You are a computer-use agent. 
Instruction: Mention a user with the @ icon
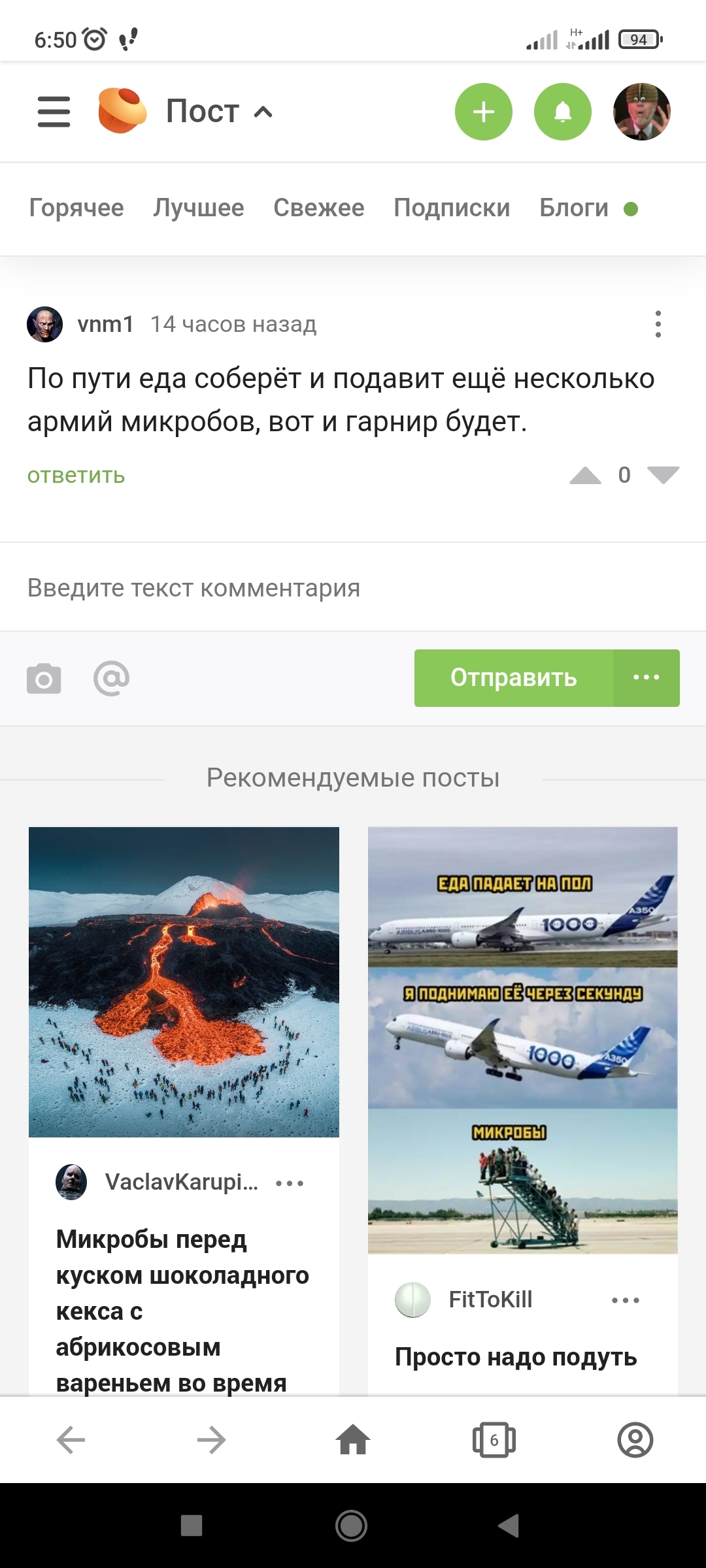coord(111,679)
